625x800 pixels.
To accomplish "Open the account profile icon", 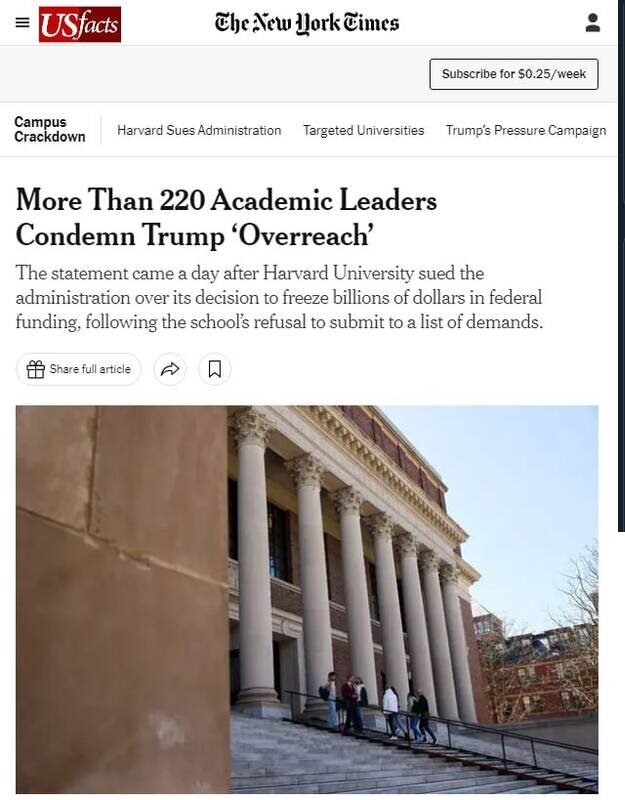I will tap(593, 22).
